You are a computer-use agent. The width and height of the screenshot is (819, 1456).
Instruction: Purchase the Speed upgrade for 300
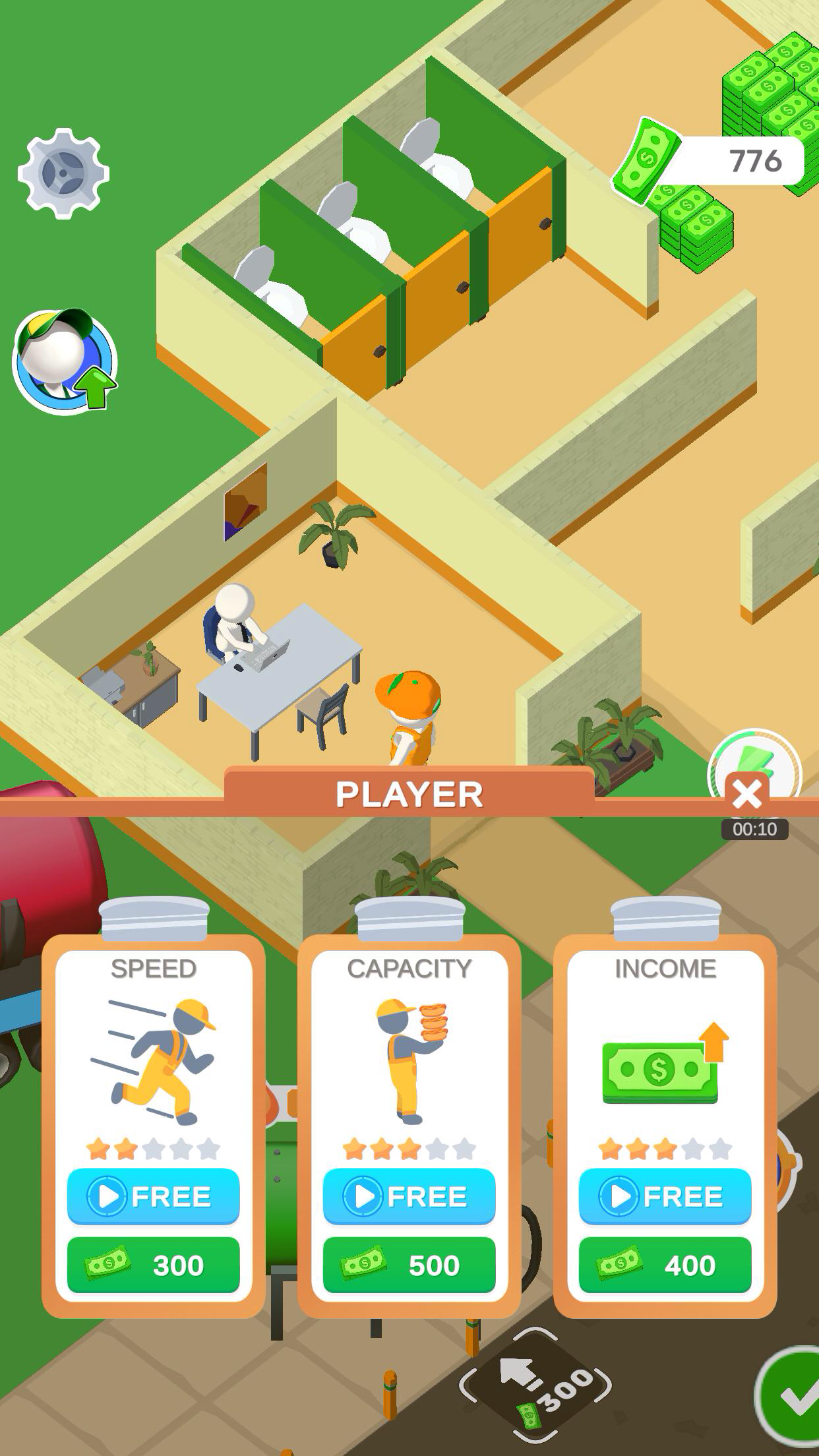[153, 1265]
